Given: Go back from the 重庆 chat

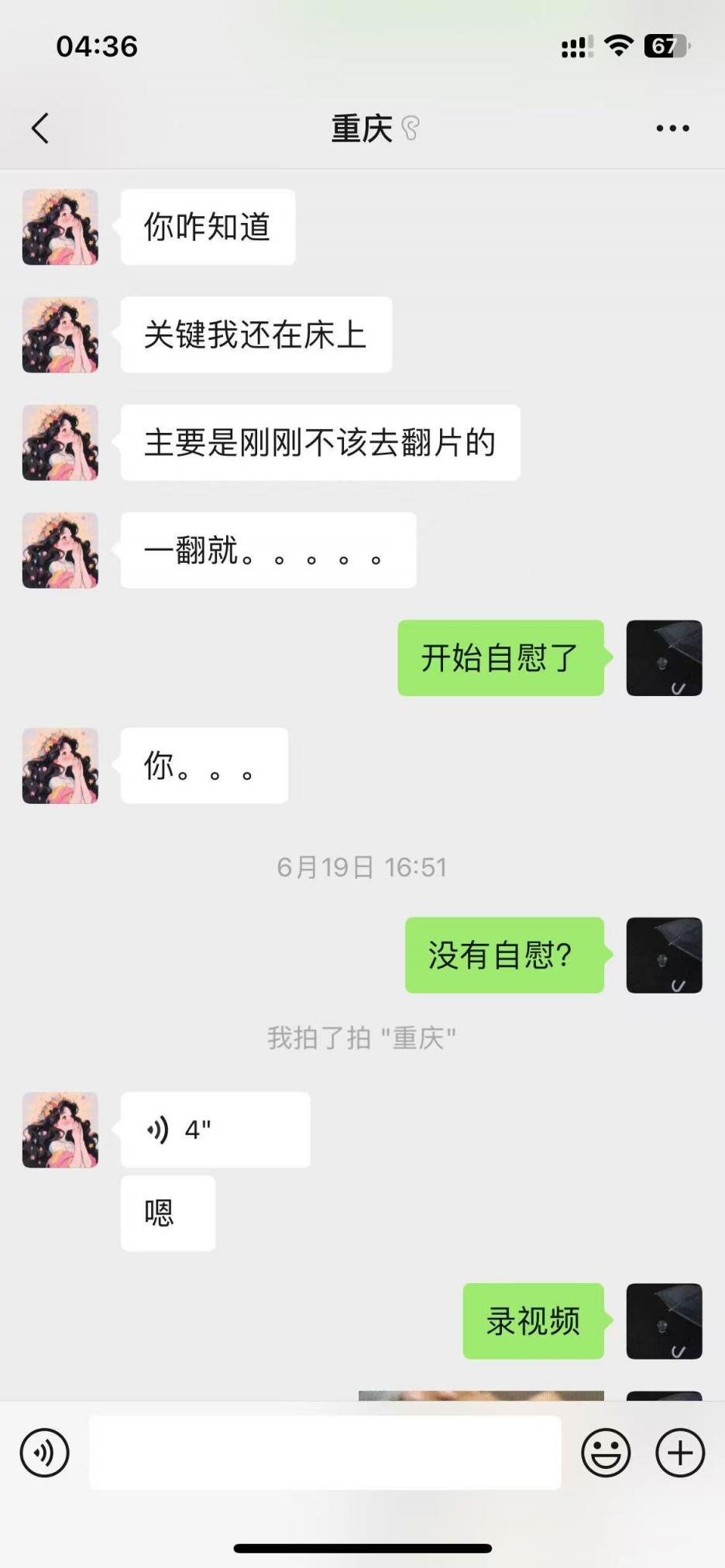Looking at the screenshot, I should [40, 129].
